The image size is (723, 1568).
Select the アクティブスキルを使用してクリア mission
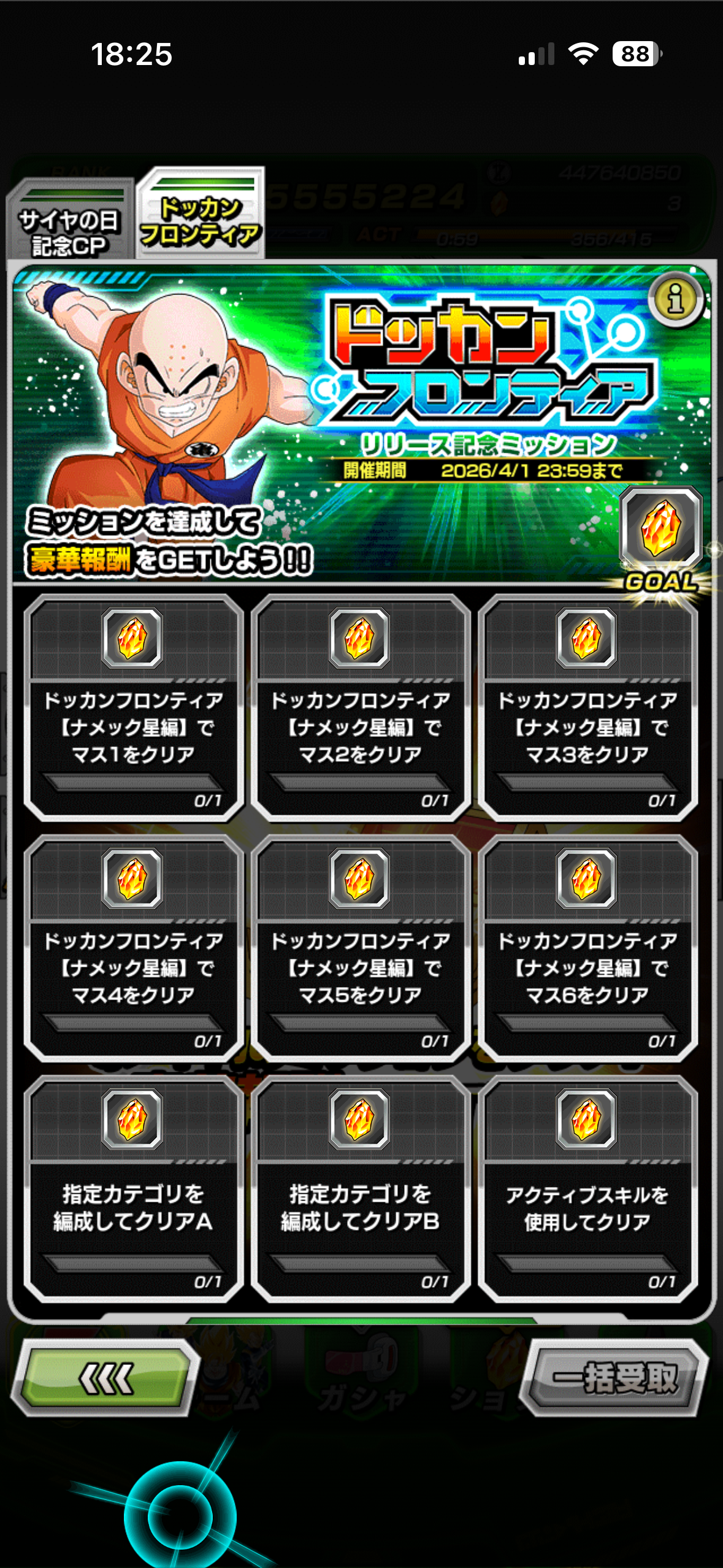587,1189
